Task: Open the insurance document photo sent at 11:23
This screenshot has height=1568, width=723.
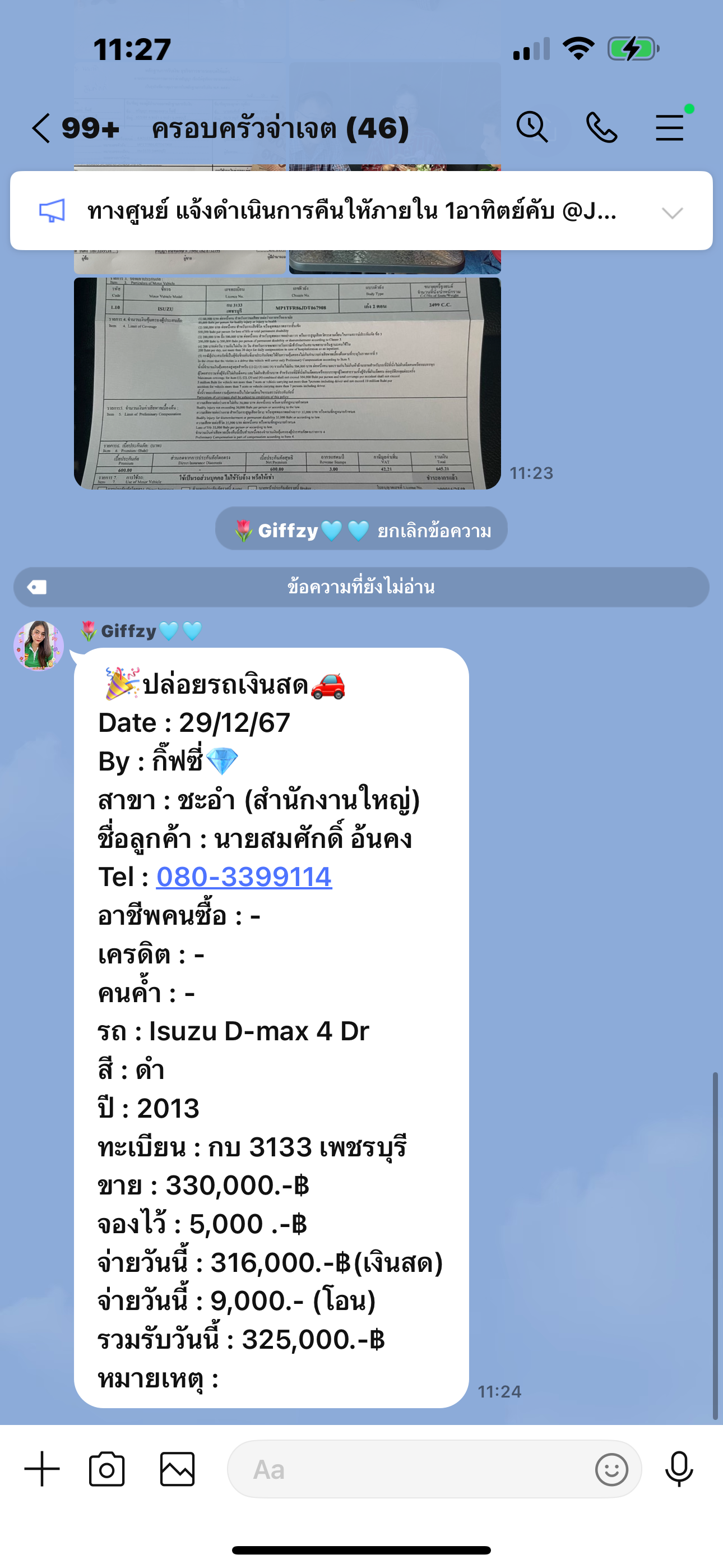Action: (x=288, y=383)
